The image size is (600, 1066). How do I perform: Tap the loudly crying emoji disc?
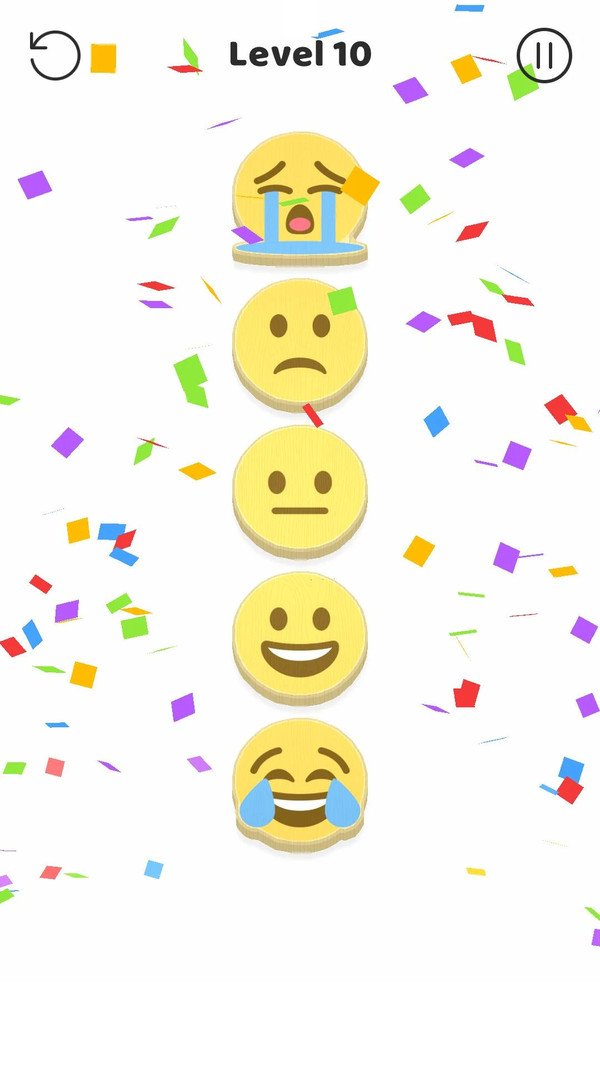point(299,197)
